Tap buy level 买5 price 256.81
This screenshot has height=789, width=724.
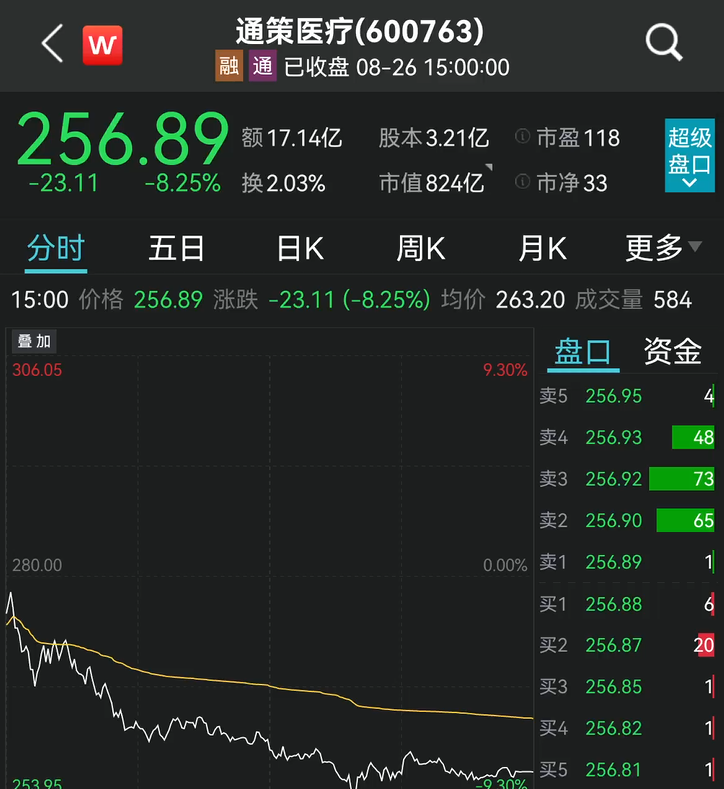[613, 770]
